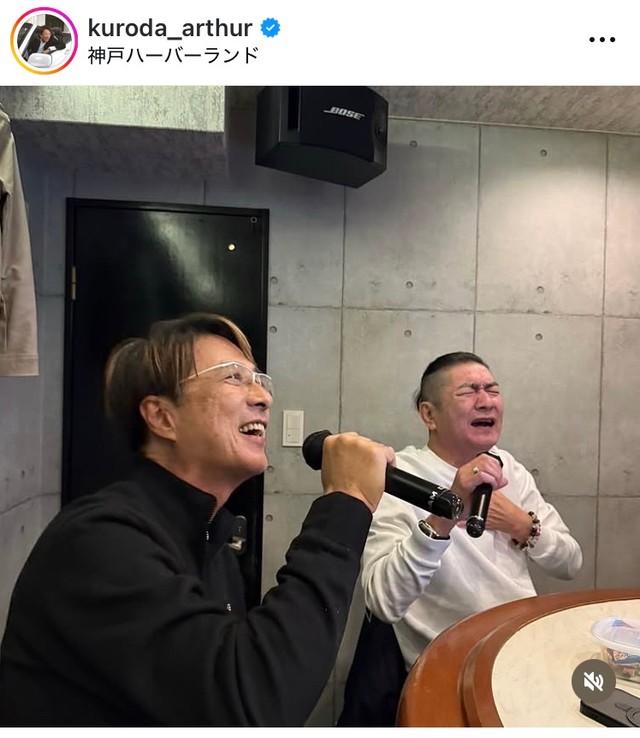Open kuroda_arthur's profile picture story
Viewport: 640px width, 738px height.
coord(43,41)
